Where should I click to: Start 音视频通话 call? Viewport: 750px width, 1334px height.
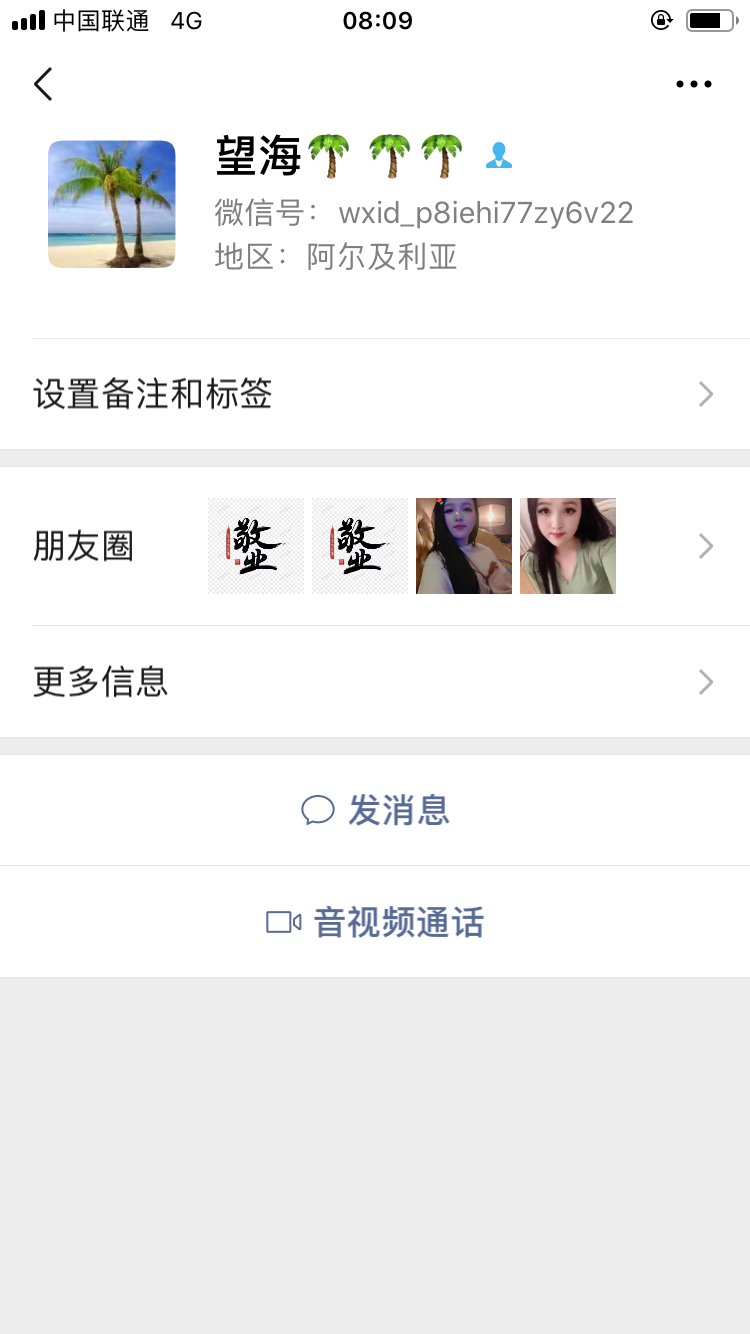coord(376,922)
